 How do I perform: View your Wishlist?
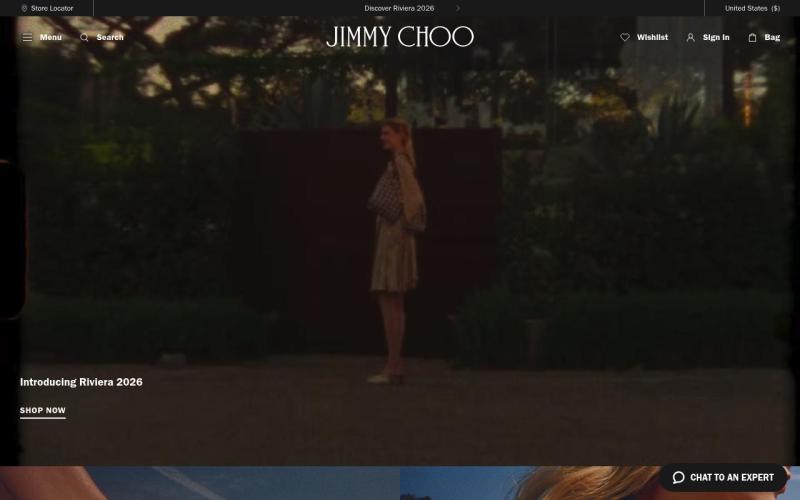tap(644, 38)
